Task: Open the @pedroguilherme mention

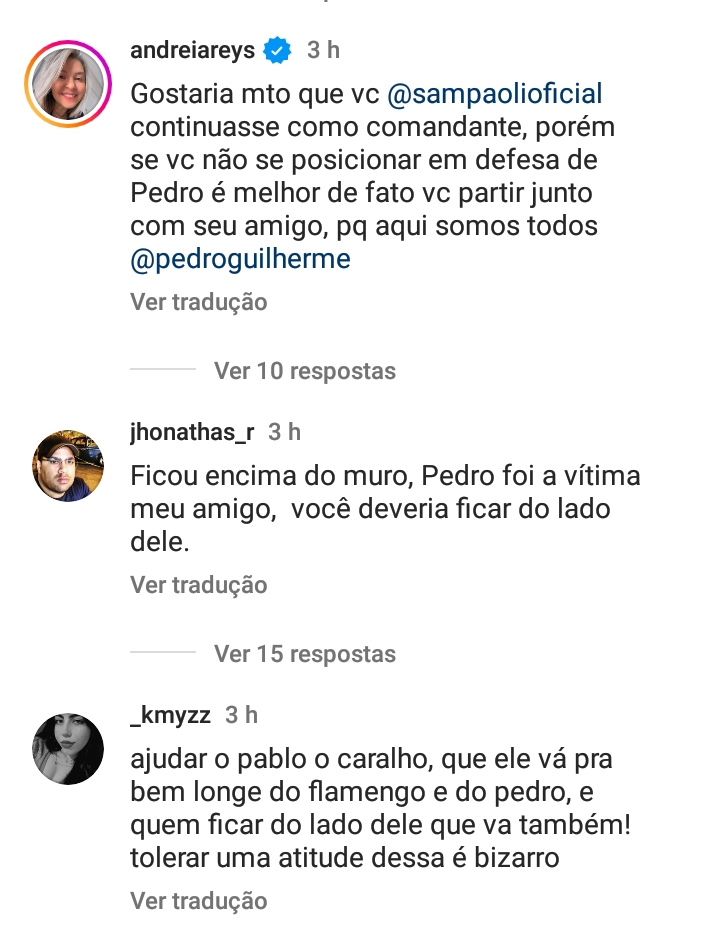Action: [x=240, y=259]
